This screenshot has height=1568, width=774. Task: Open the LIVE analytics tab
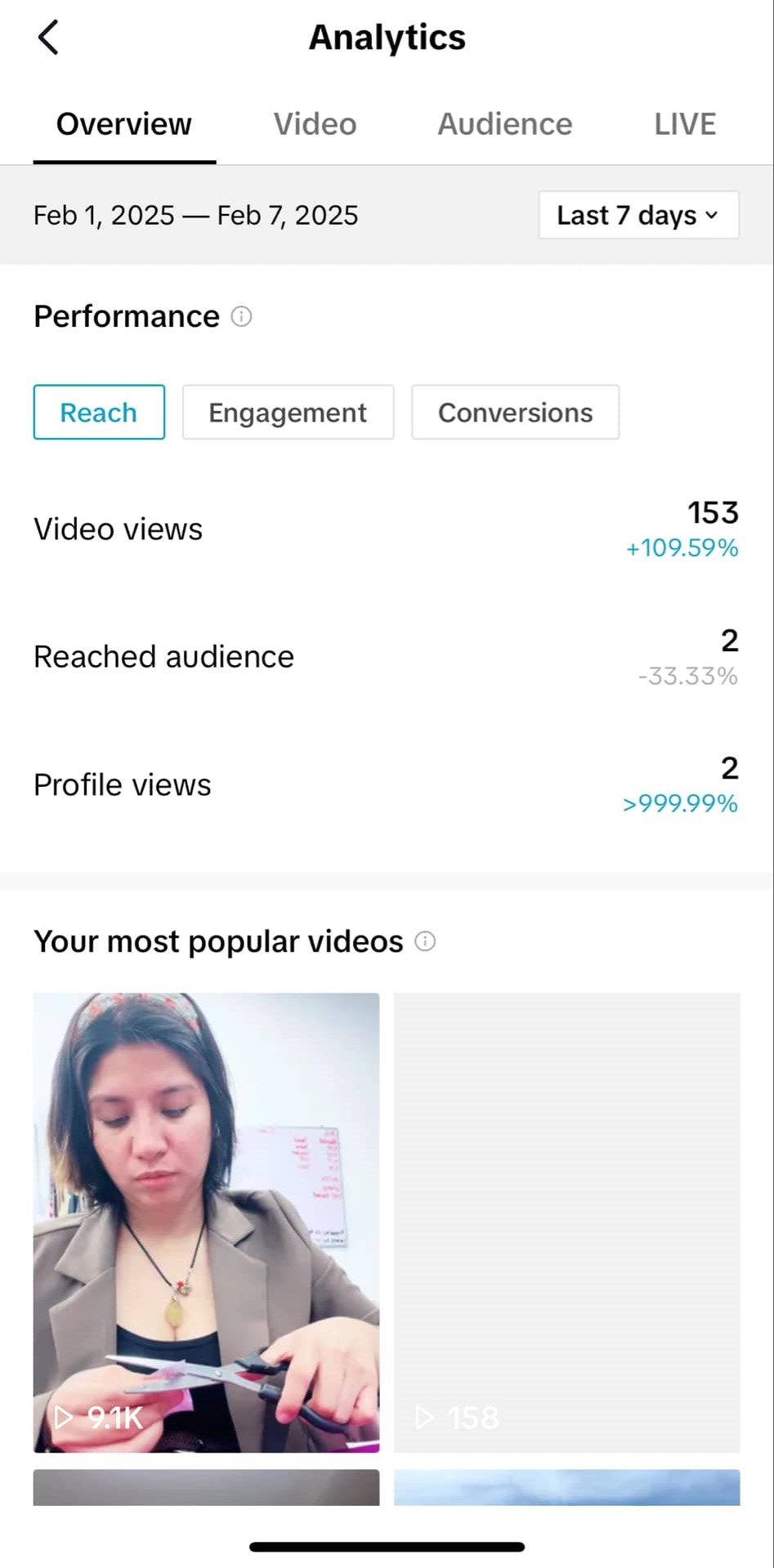click(x=684, y=124)
